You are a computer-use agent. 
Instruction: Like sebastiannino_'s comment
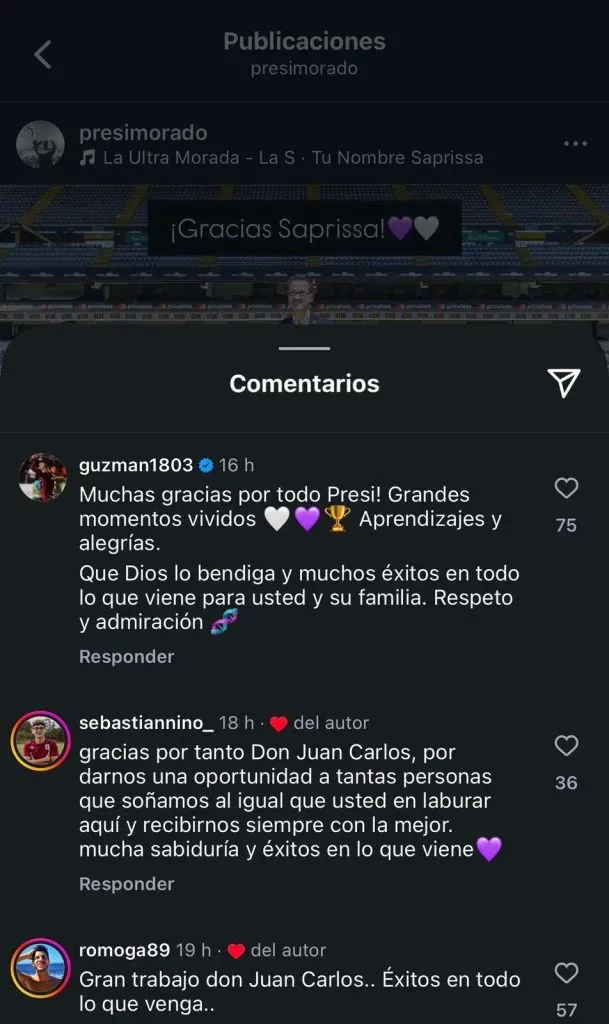point(566,746)
